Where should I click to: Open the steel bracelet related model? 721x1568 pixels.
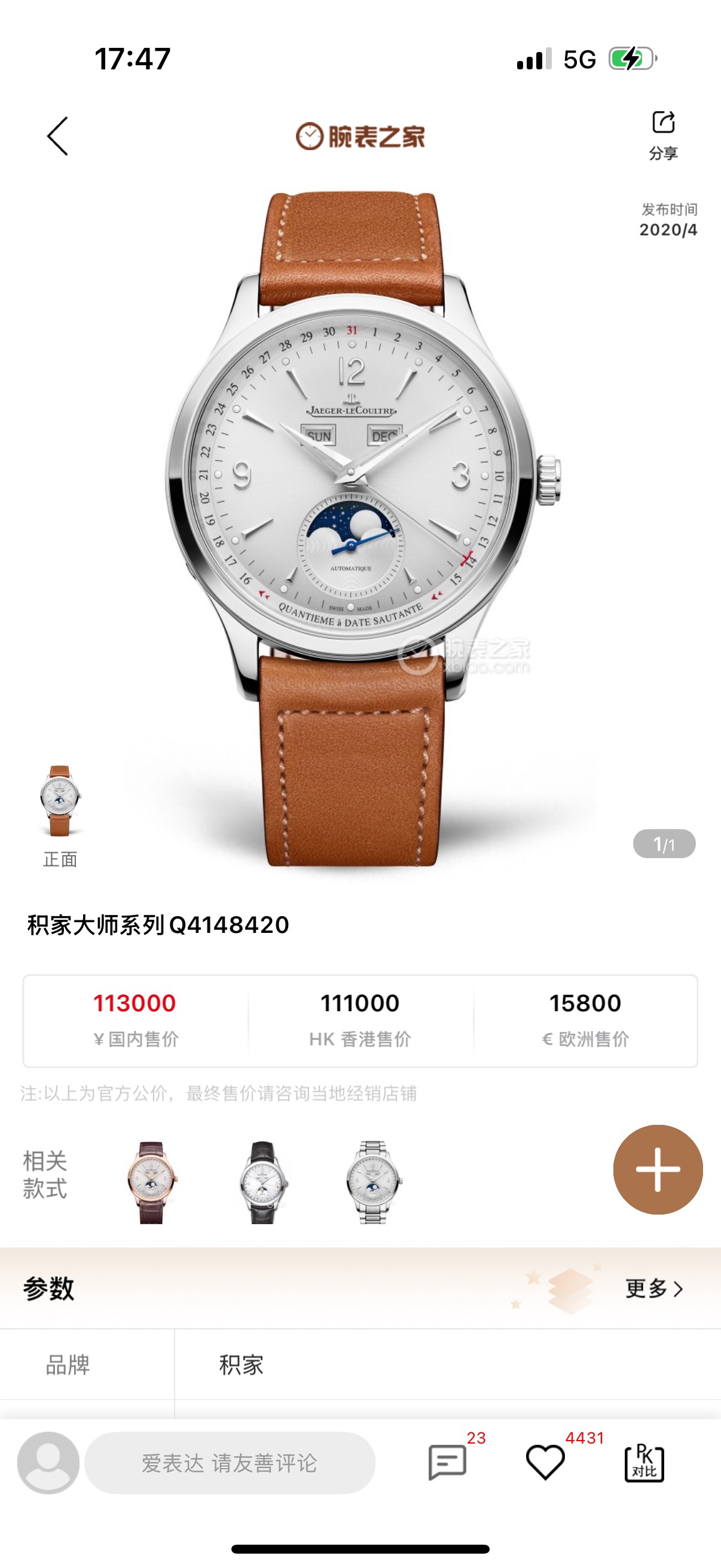point(373,1182)
